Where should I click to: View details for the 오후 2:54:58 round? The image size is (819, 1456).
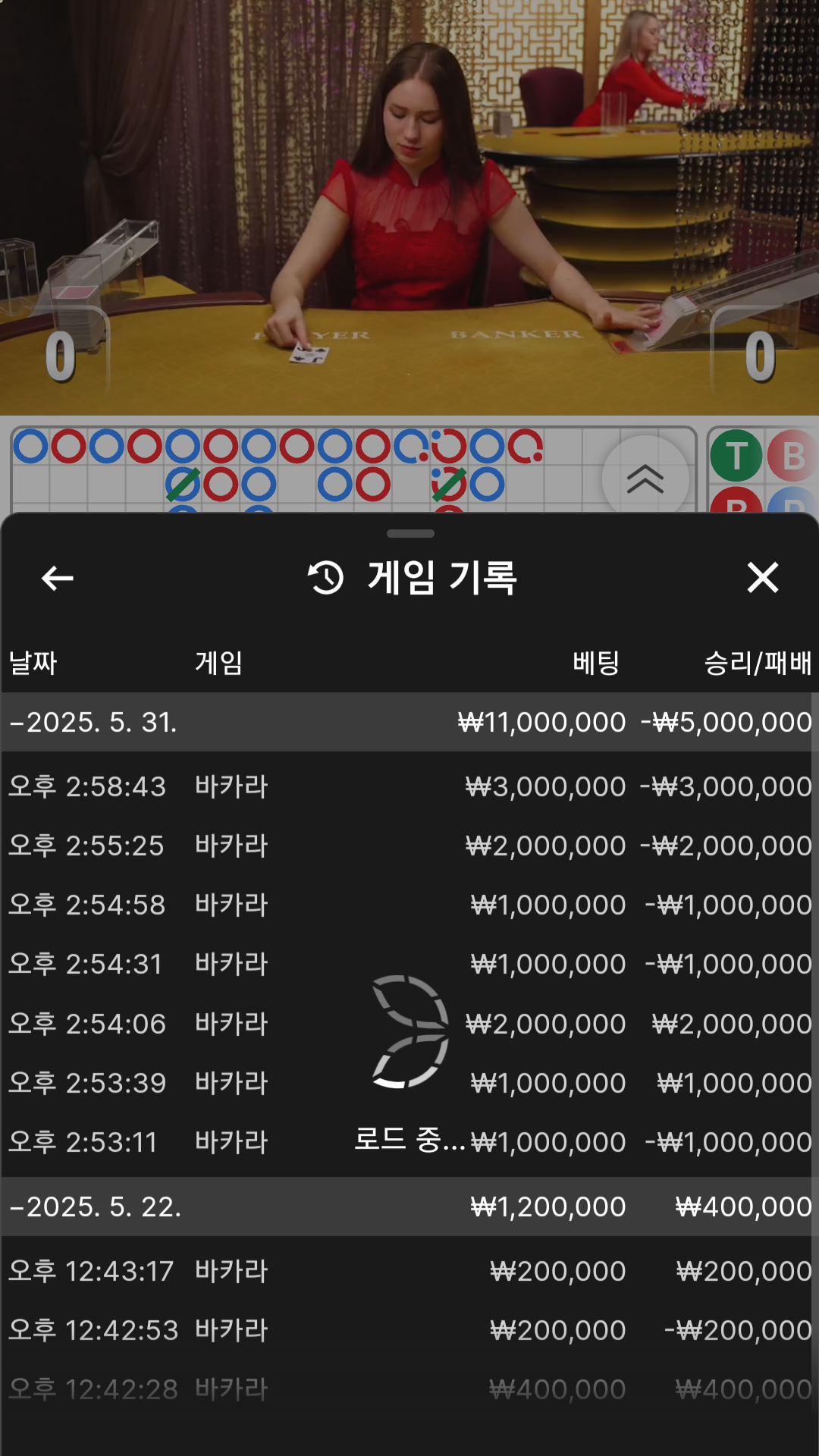pos(409,905)
